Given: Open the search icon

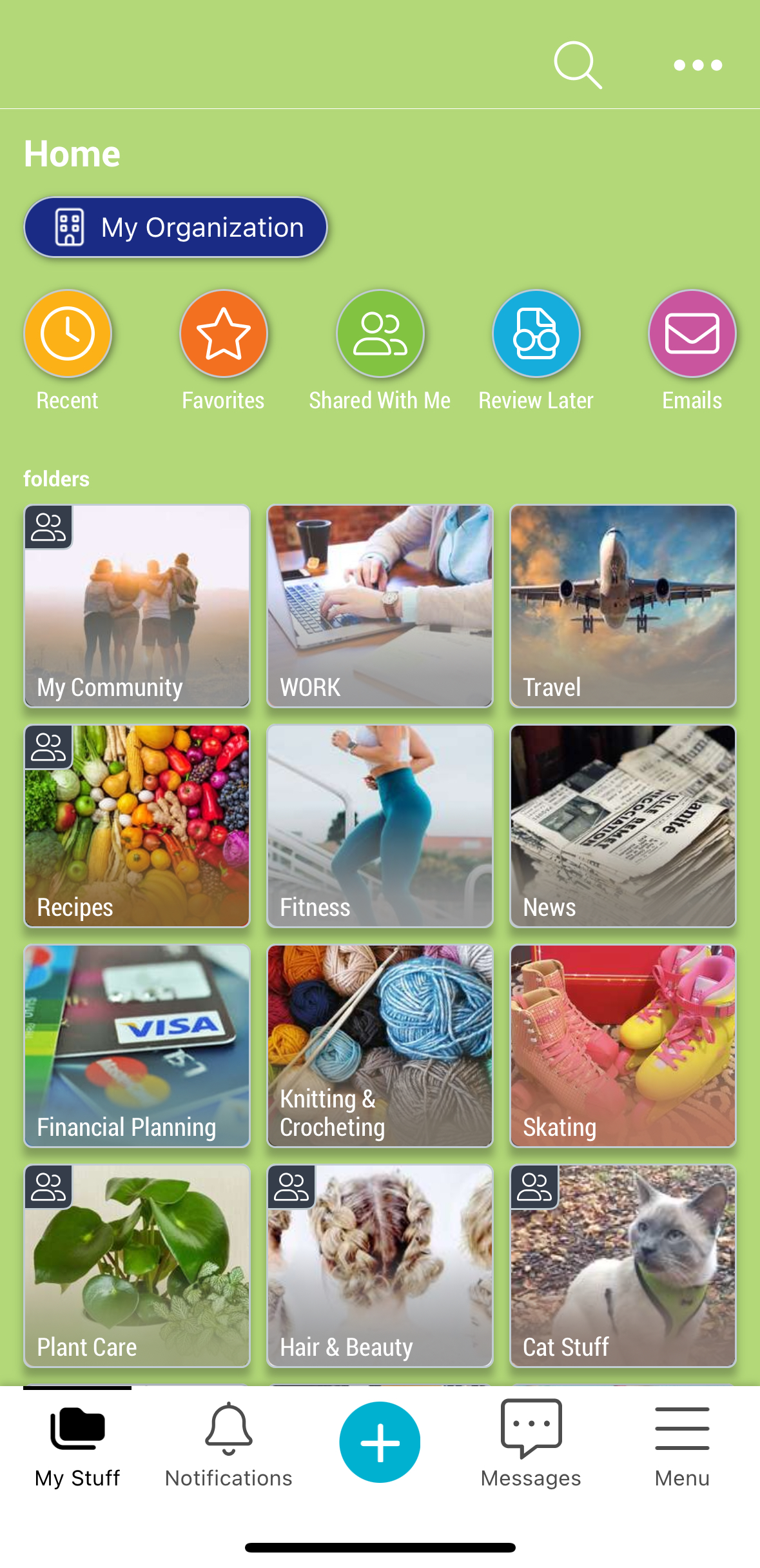Looking at the screenshot, I should (x=578, y=65).
